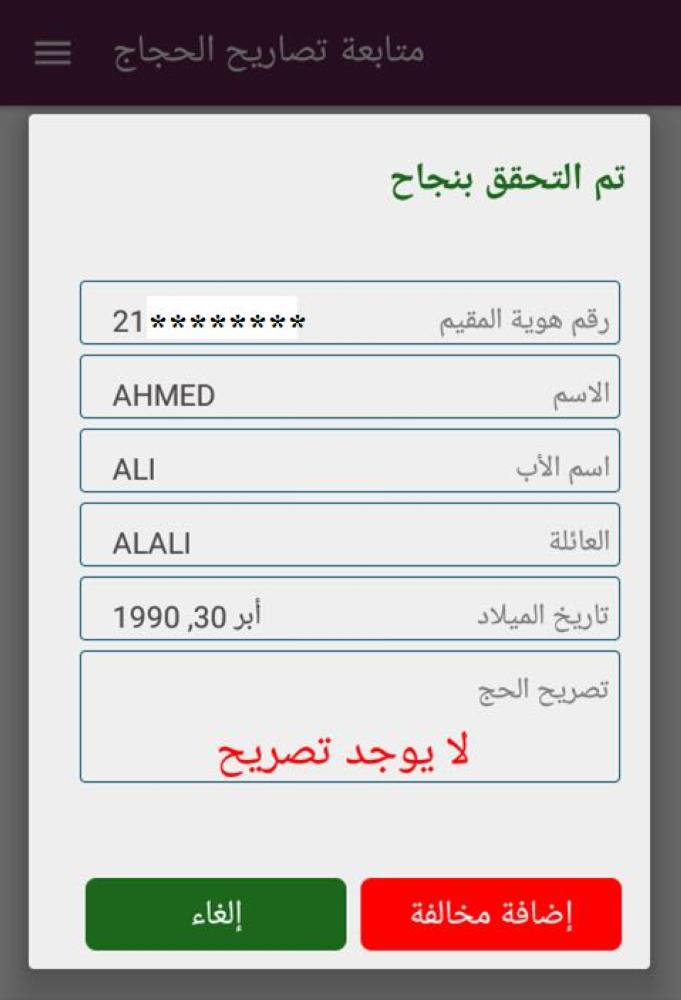This screenshot has height=1000, width=681.
Task: Dismiss the dialog with the إلغاء button
Action: click(216, 914)
